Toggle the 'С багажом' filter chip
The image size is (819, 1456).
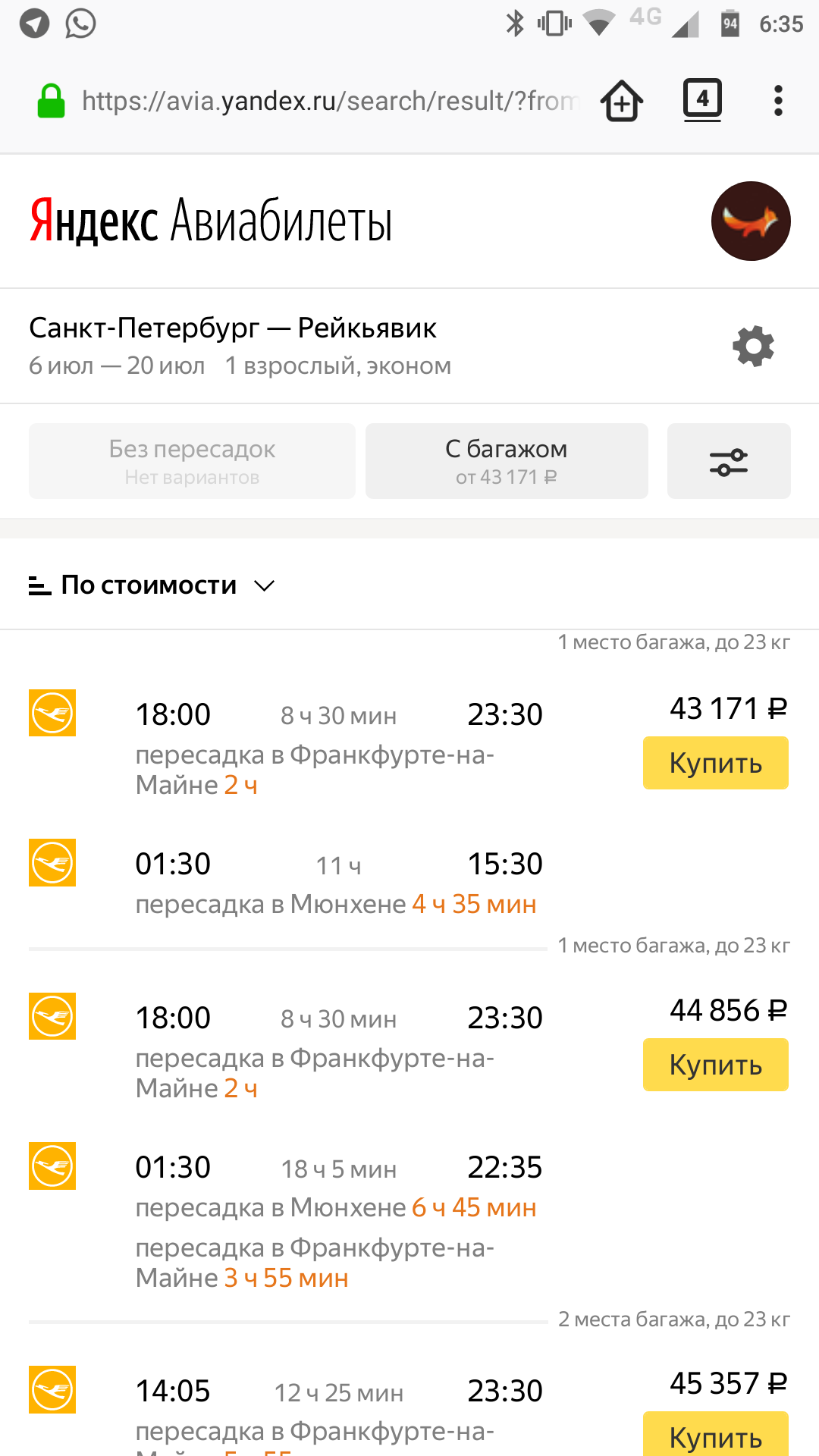tap(507, 461)
